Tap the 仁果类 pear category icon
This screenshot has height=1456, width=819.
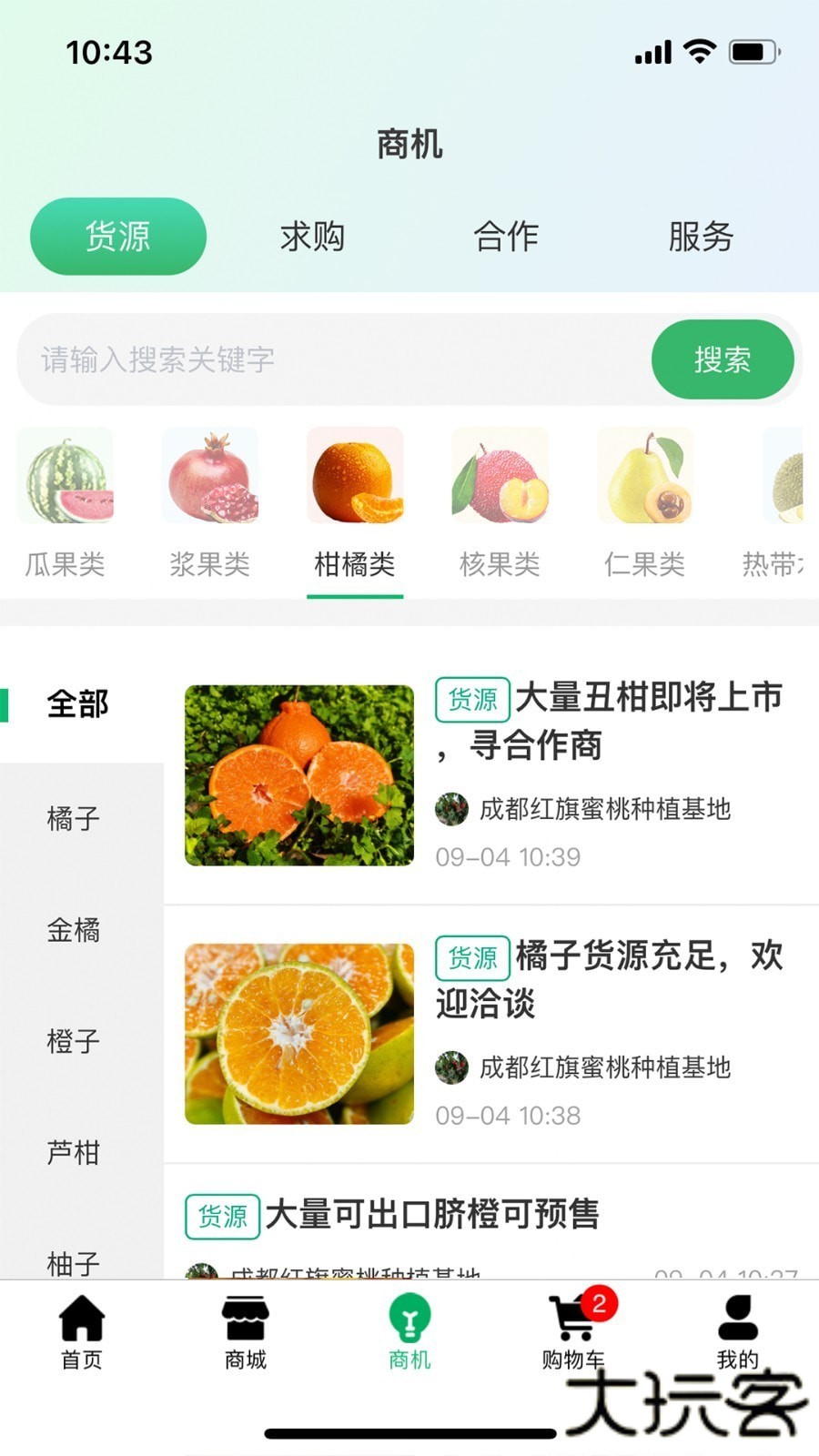[x=643, y=475]
